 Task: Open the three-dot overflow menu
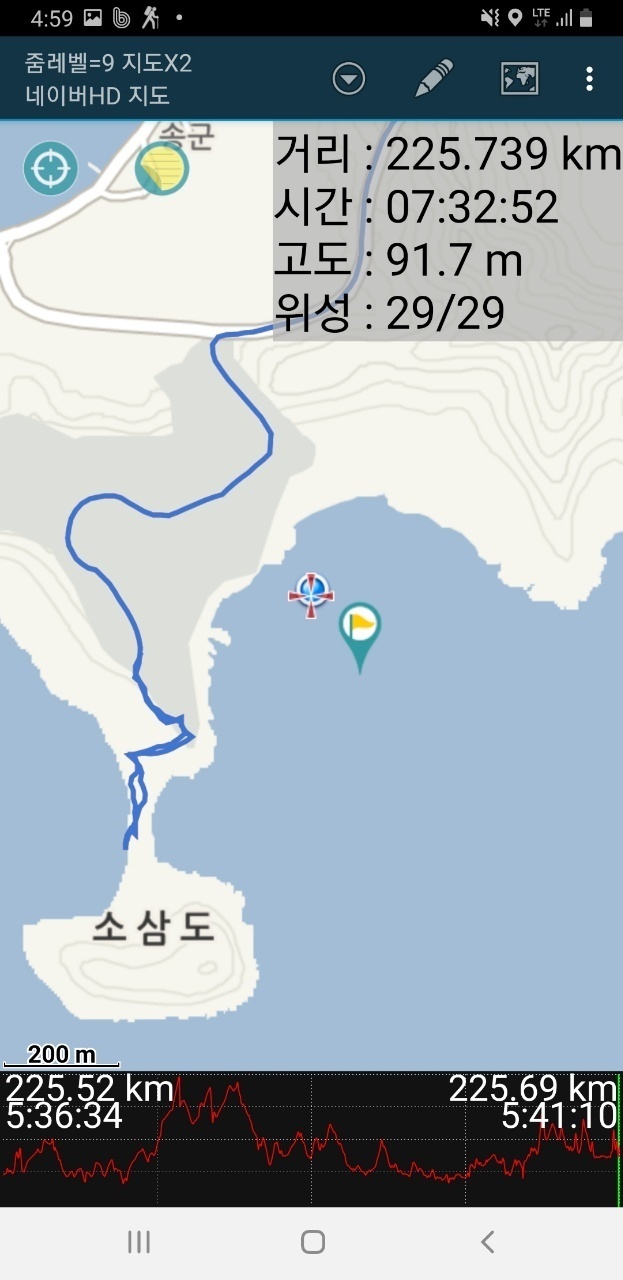pyautogui.click(x=590, y=79)
